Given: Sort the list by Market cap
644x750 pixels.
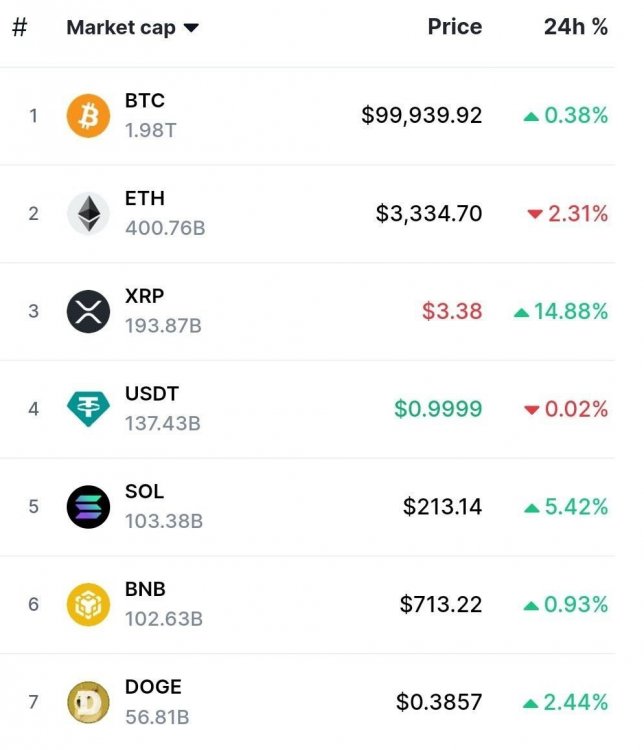Looking at the screenshot, I should pos(132,28).
